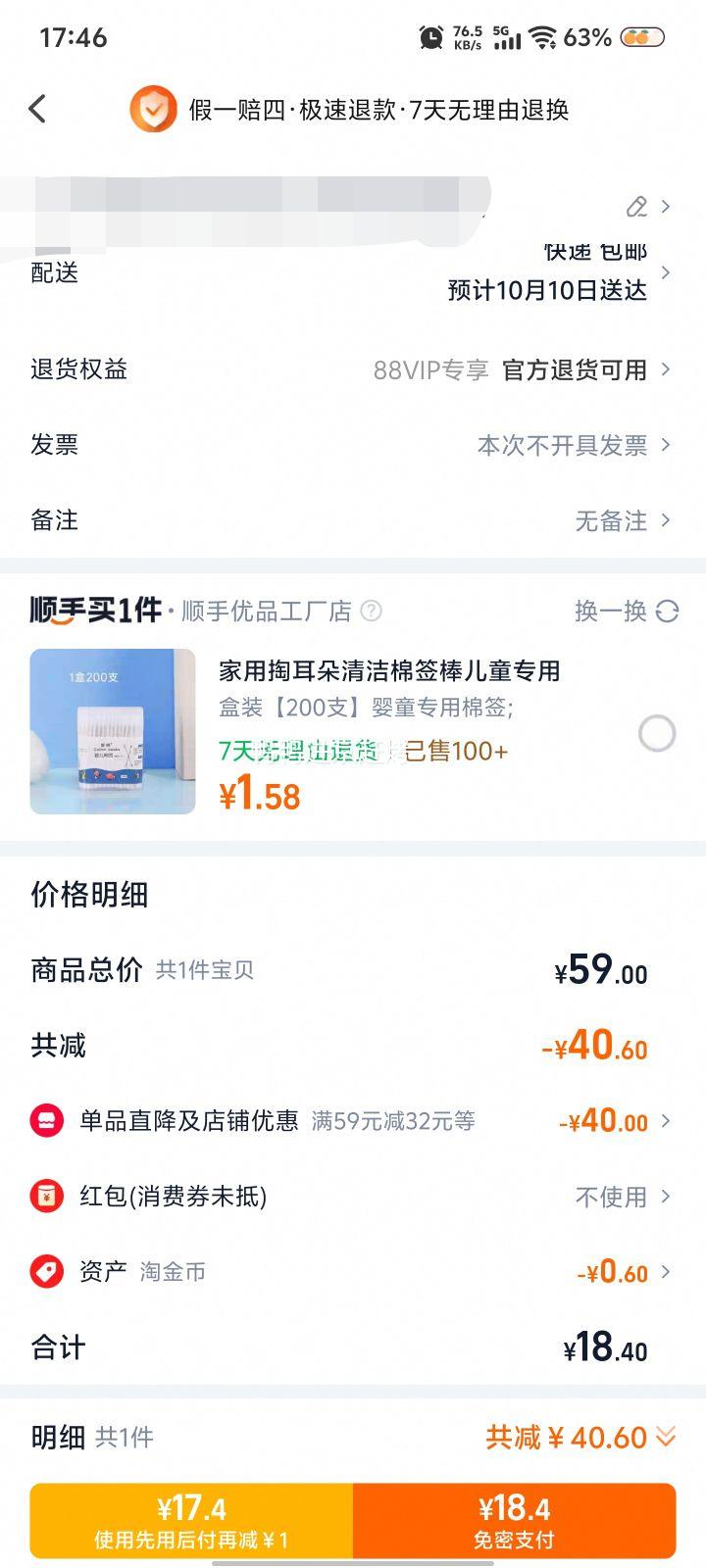Pay ¥17.4 using 先用后付
This screenshot has width=706, height=1568.
click(x=191, y=1520)
